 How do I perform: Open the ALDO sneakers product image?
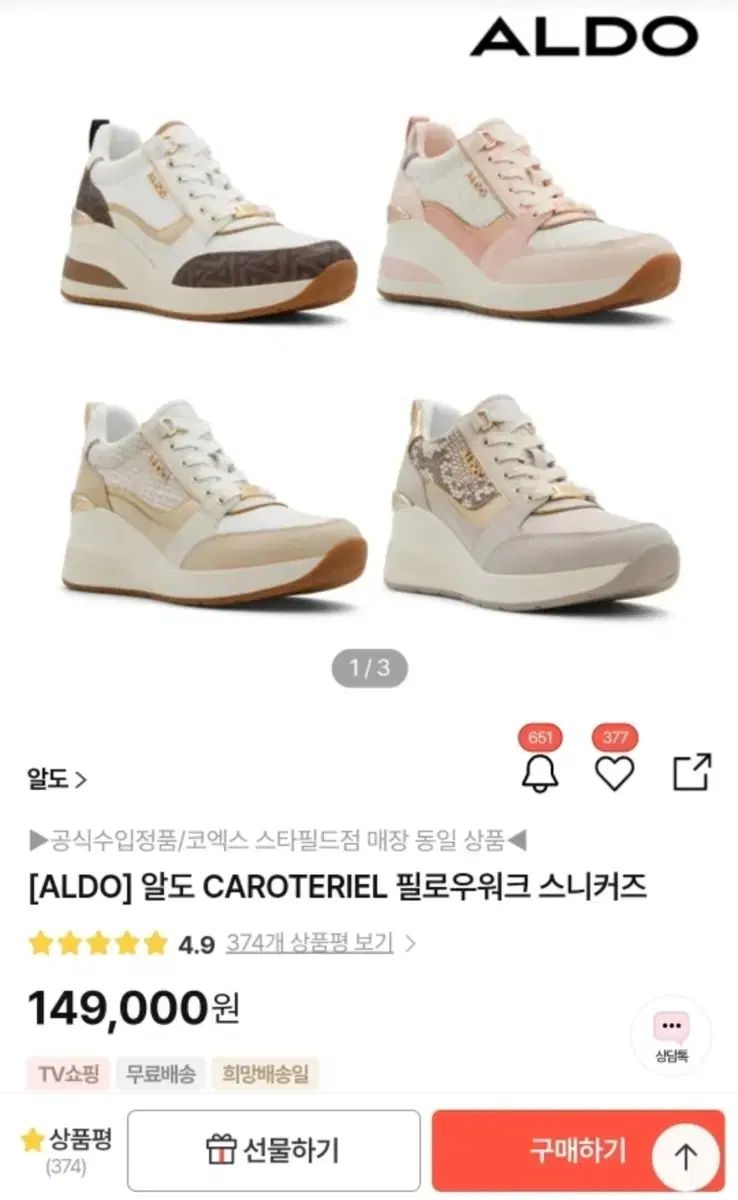pyautogui.click(x=369, y=360)
